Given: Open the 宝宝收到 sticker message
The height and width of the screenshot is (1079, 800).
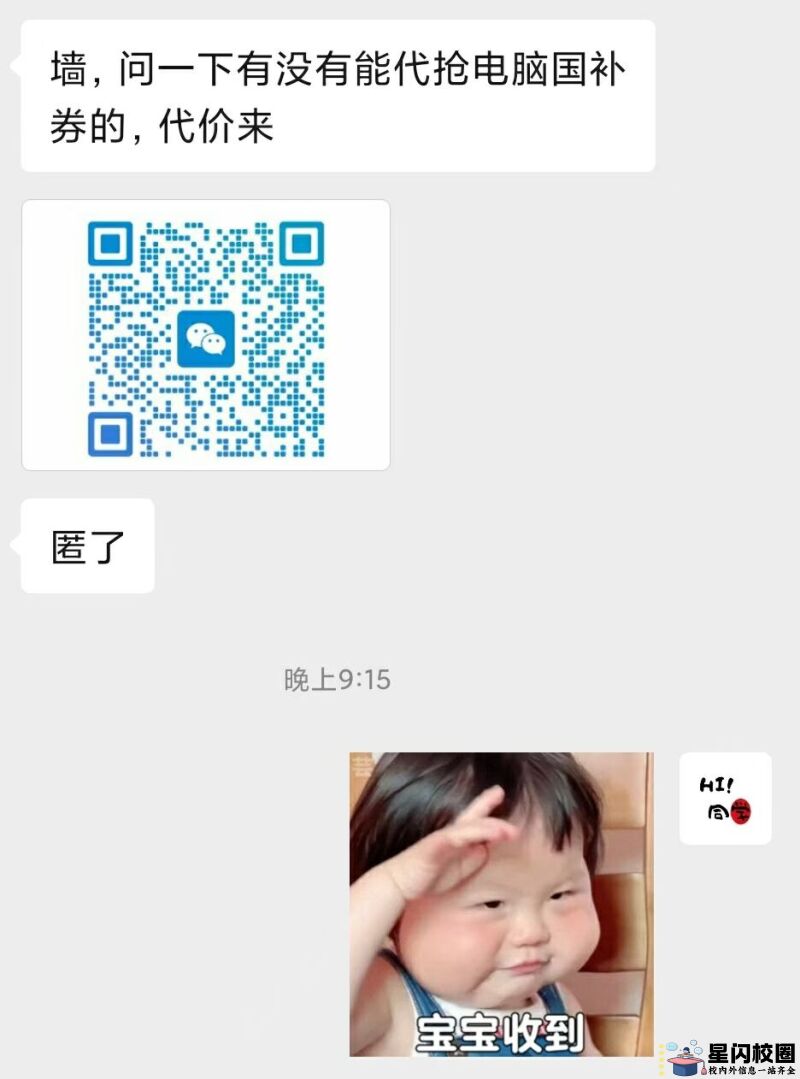Looking at the screenshot, I should point(500,903).
